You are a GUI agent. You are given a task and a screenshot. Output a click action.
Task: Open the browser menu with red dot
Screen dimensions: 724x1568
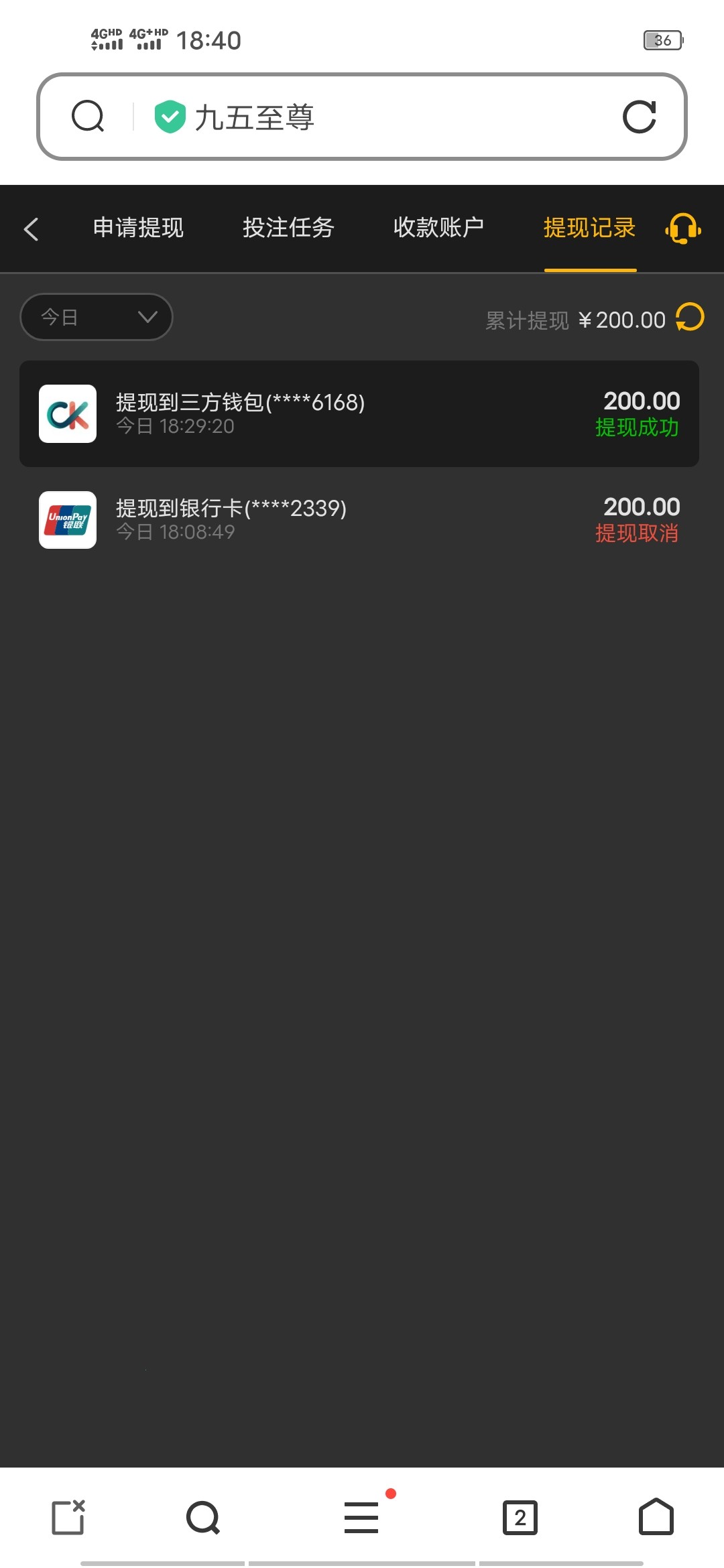click(x=362, y=1517)
